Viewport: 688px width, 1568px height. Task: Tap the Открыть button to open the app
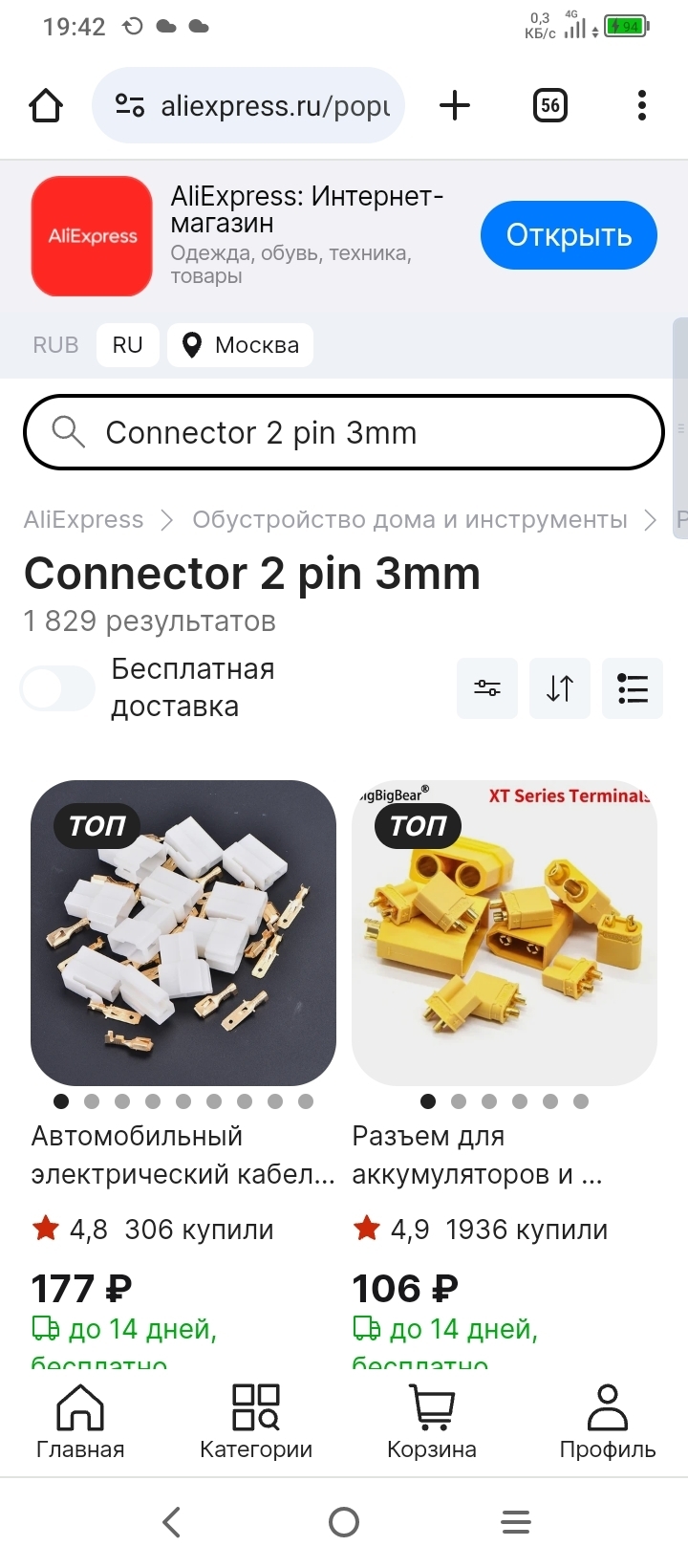pyautogui.click(x=569, y=235)
